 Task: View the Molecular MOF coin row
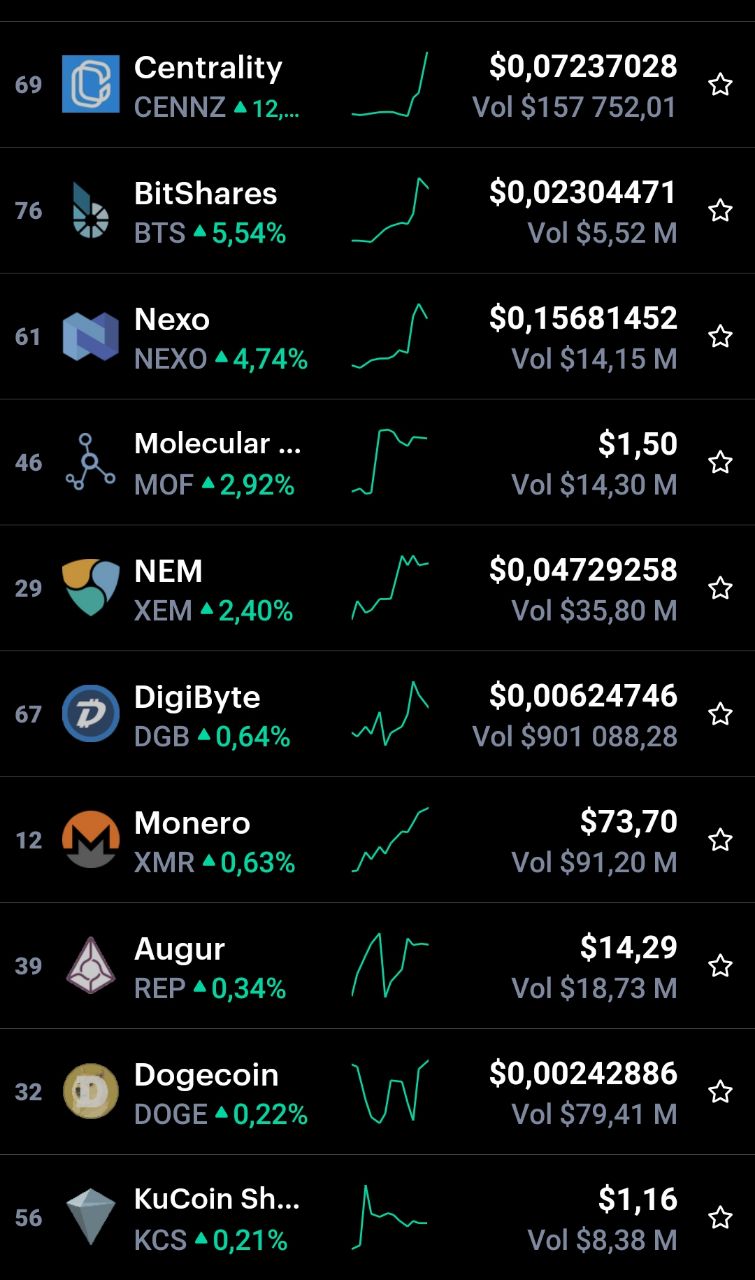pyautogui.click(x=377, y=463)
